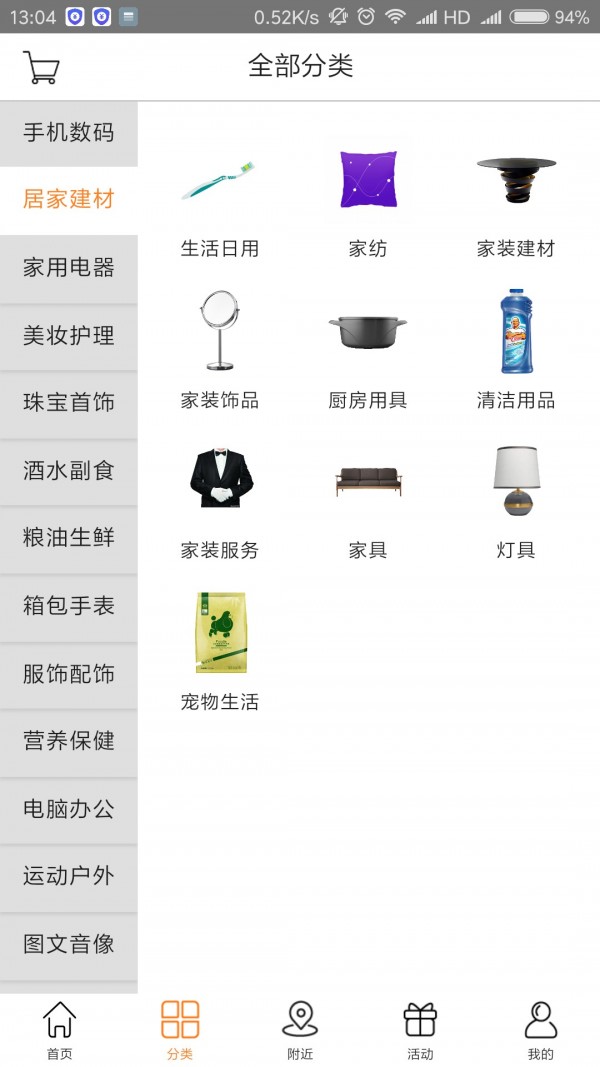Open the 灯具 lighting subcategory
Screen dimensions: 600x1067
[x=516, y=500]
